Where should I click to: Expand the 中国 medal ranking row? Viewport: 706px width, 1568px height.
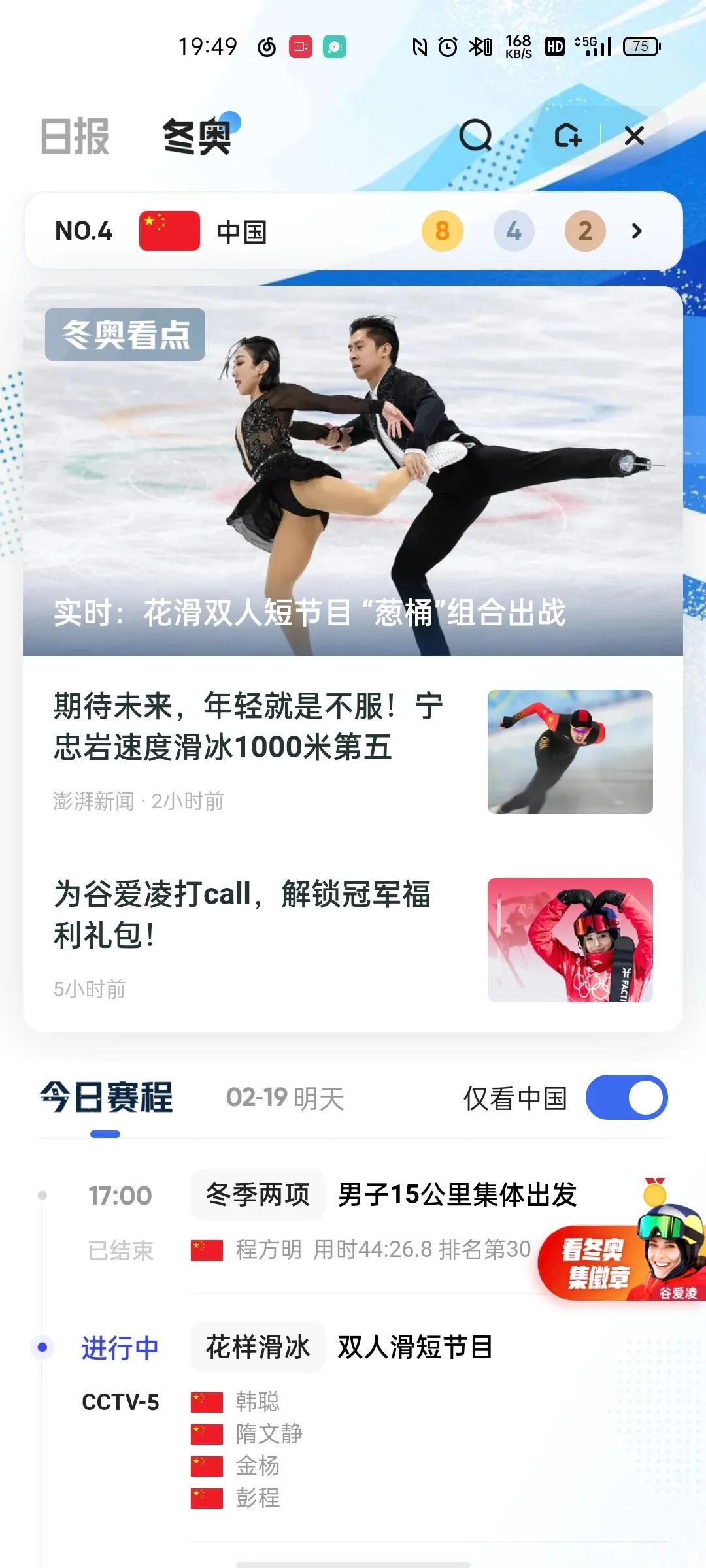(637, 231)
